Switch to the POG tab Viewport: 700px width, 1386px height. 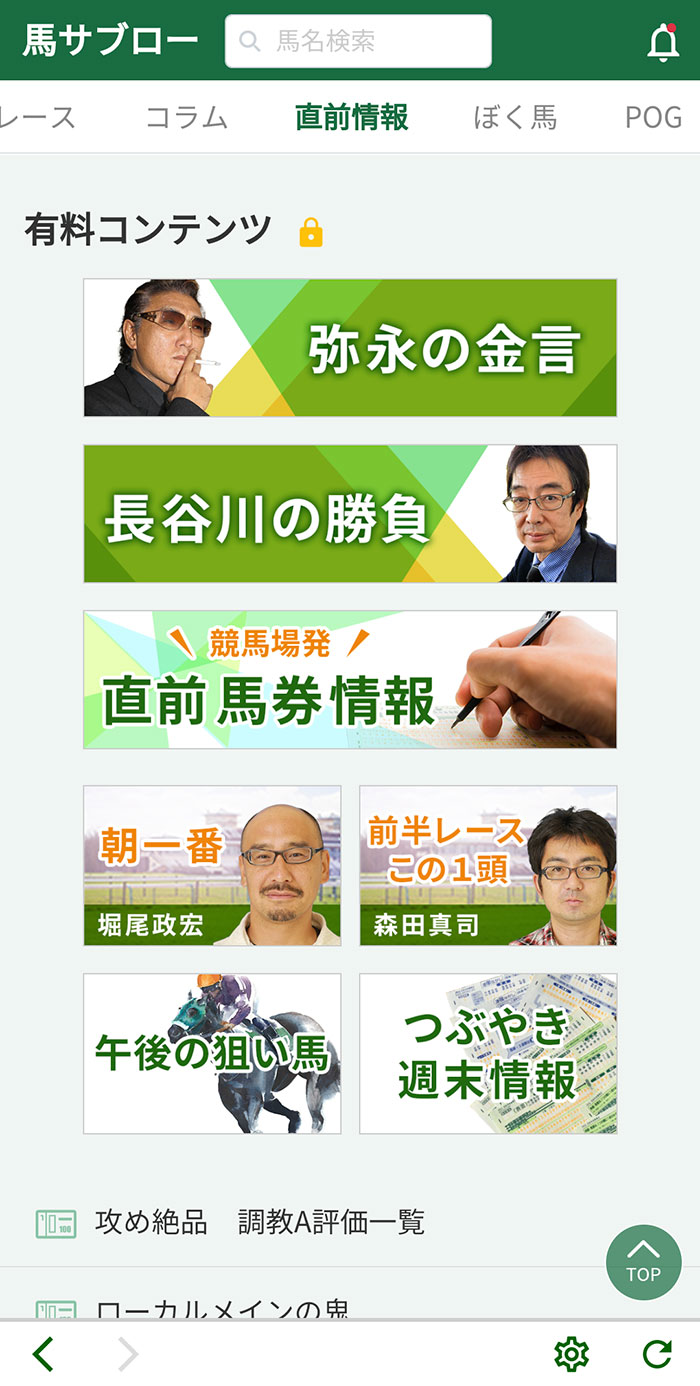click(653, 117)
